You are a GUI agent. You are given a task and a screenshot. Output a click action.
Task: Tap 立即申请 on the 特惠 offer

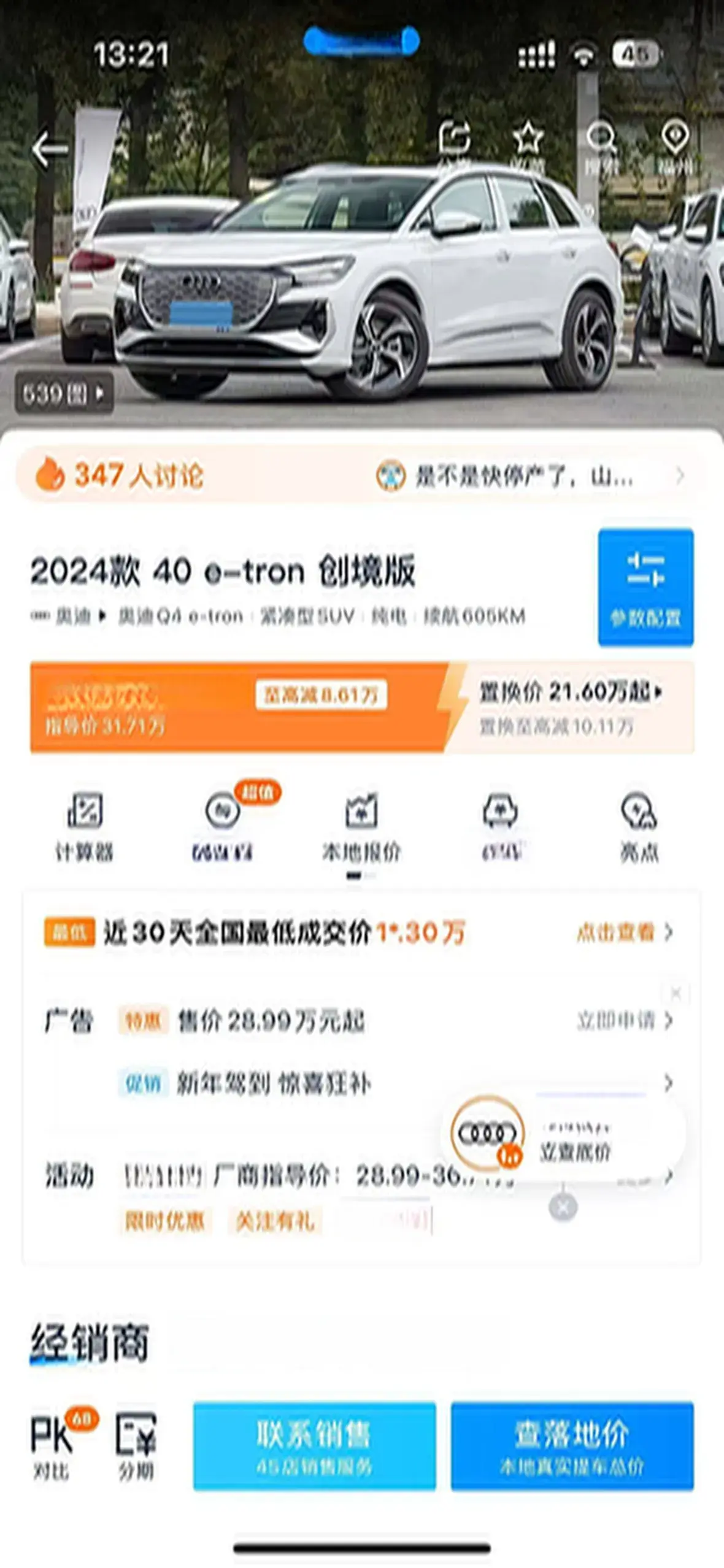(x=624, y=1021)
